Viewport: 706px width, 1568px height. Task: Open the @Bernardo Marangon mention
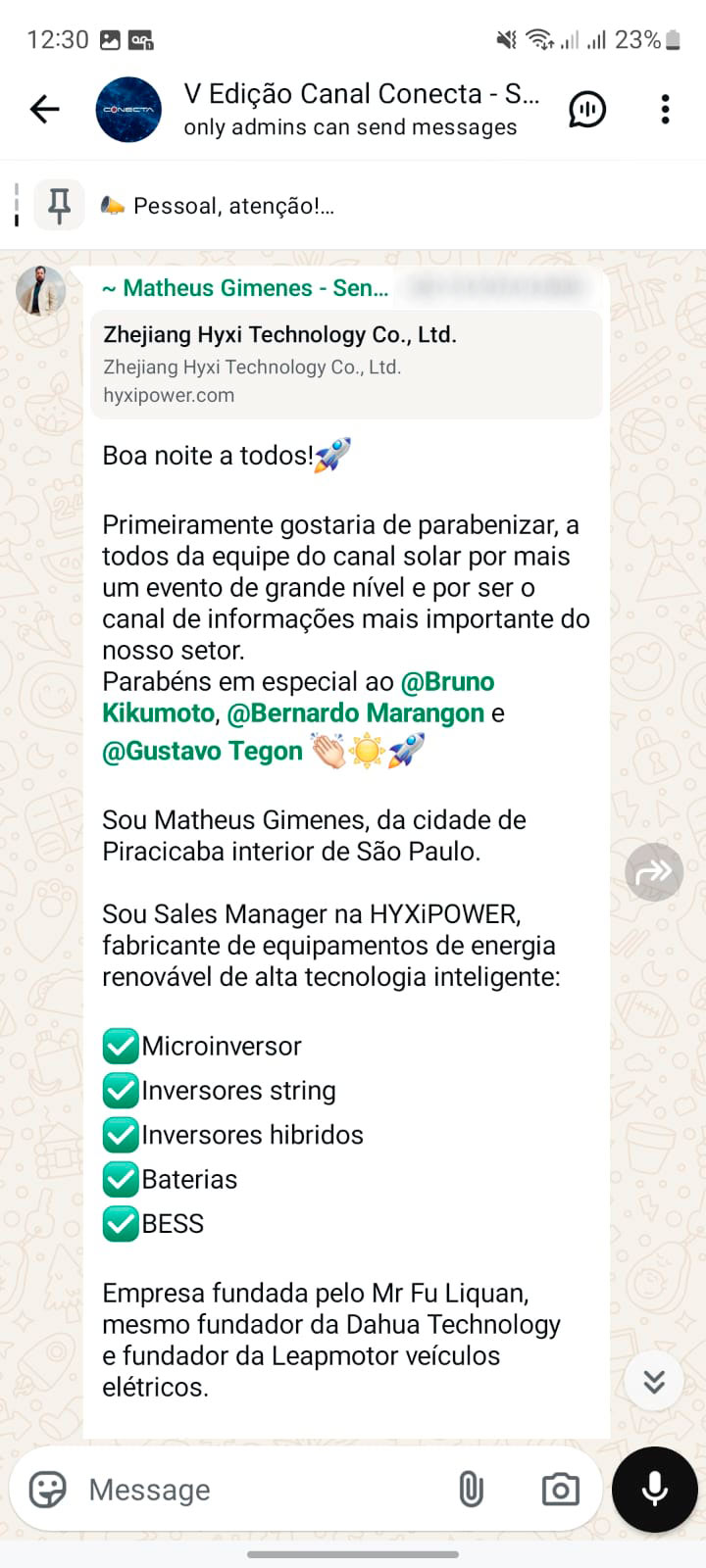(x=355, y=713)
